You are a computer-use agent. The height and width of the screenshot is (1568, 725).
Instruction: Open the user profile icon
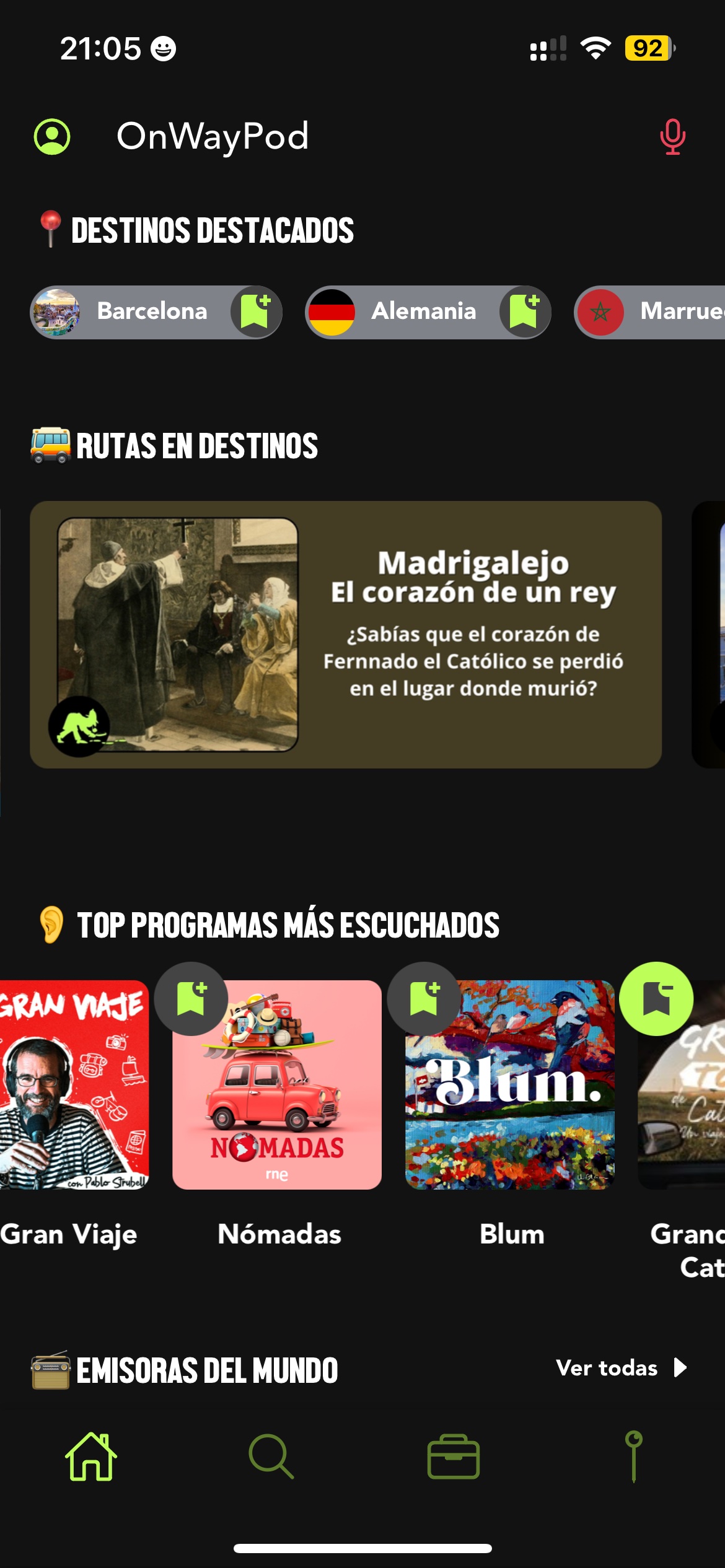tap(52, 136)
